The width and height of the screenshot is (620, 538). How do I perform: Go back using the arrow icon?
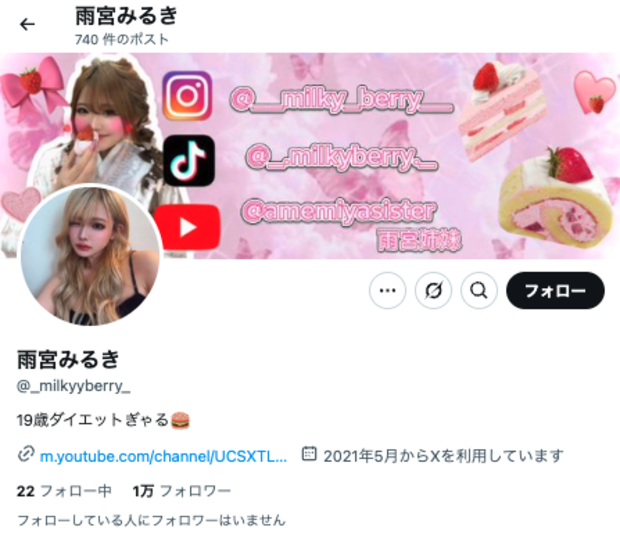point(27,24)
